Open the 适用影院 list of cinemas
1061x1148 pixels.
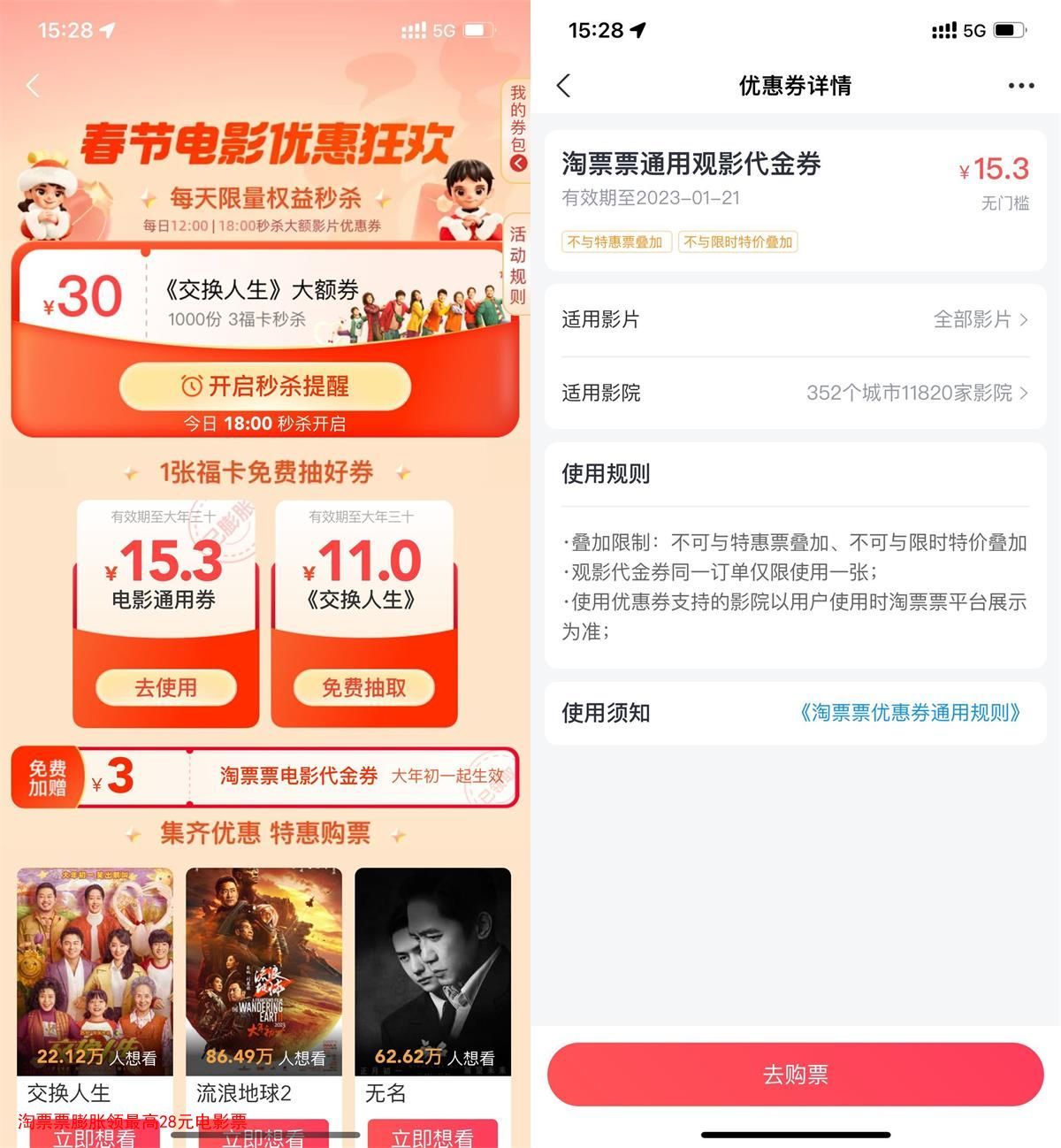tap(795, 393)
